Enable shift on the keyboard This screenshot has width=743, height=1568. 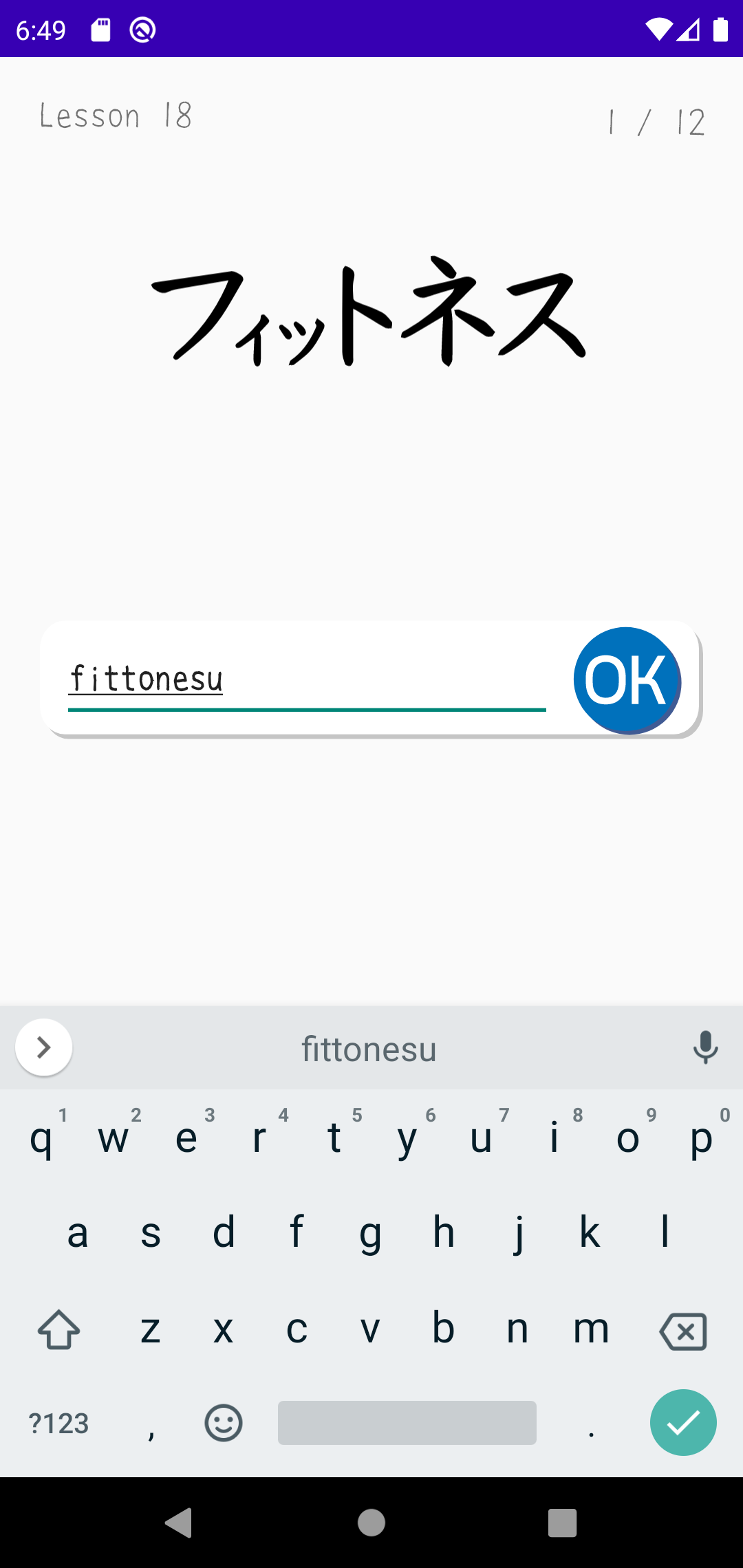point(58,1329)
